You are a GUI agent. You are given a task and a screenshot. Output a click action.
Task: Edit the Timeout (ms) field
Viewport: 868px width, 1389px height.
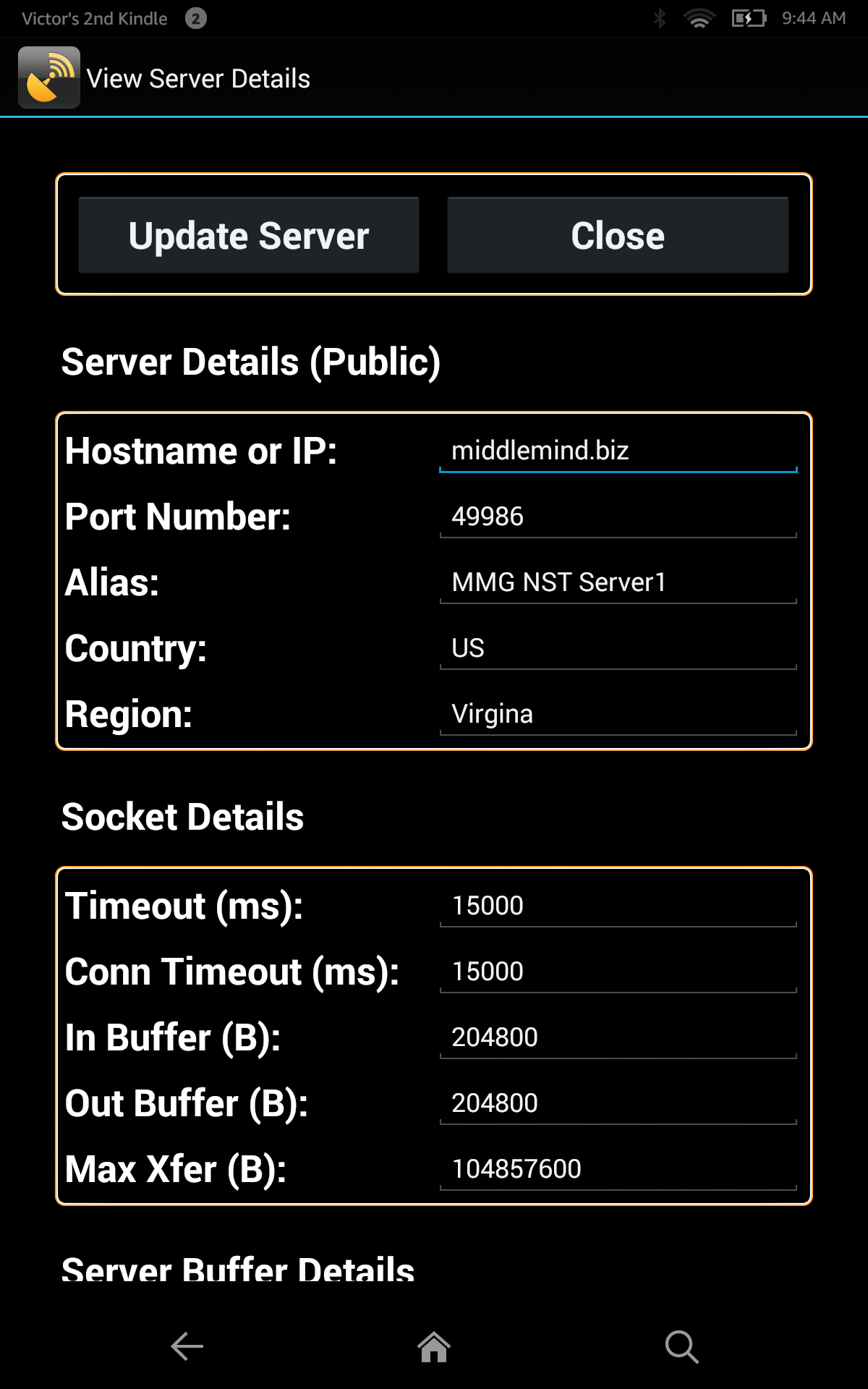point(618,906)
